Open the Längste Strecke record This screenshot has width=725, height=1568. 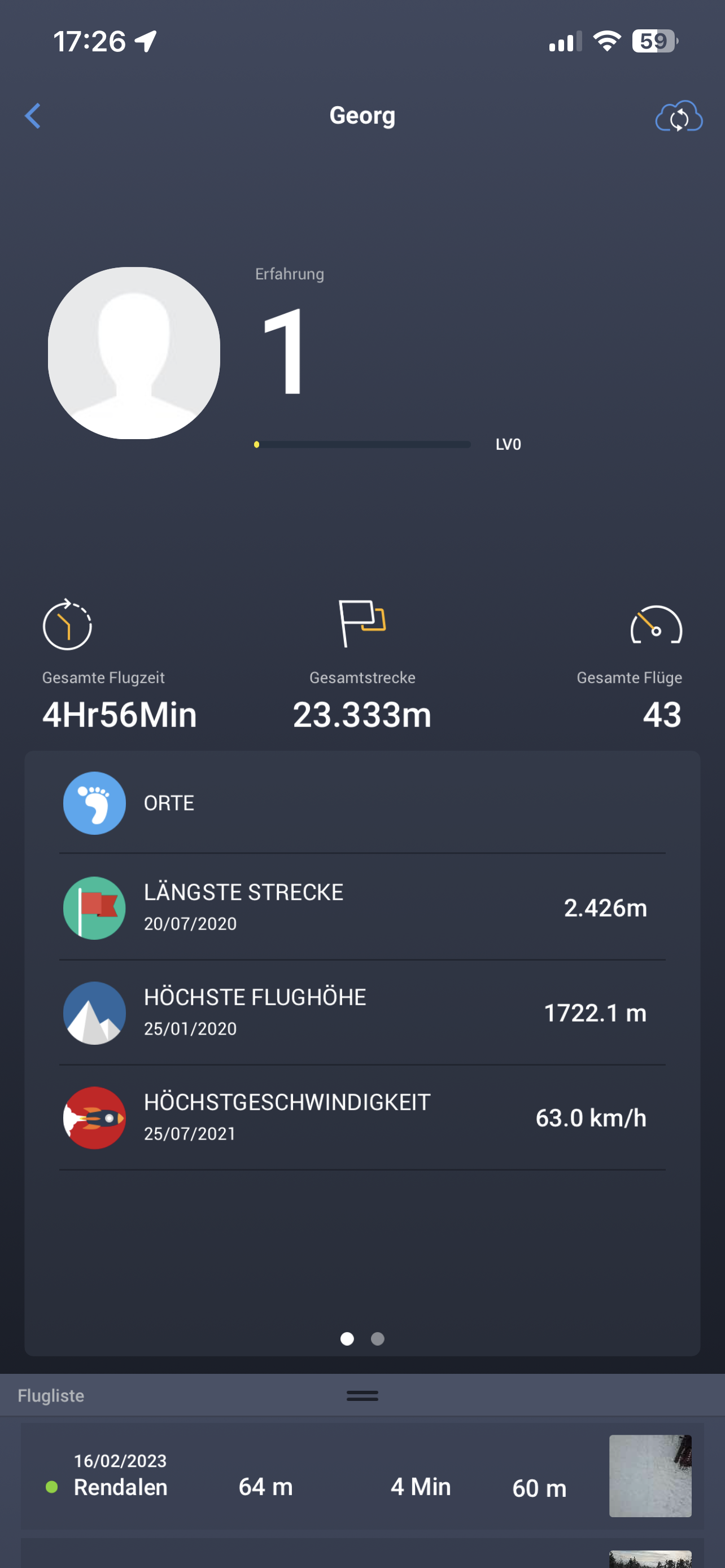point(361,907)
